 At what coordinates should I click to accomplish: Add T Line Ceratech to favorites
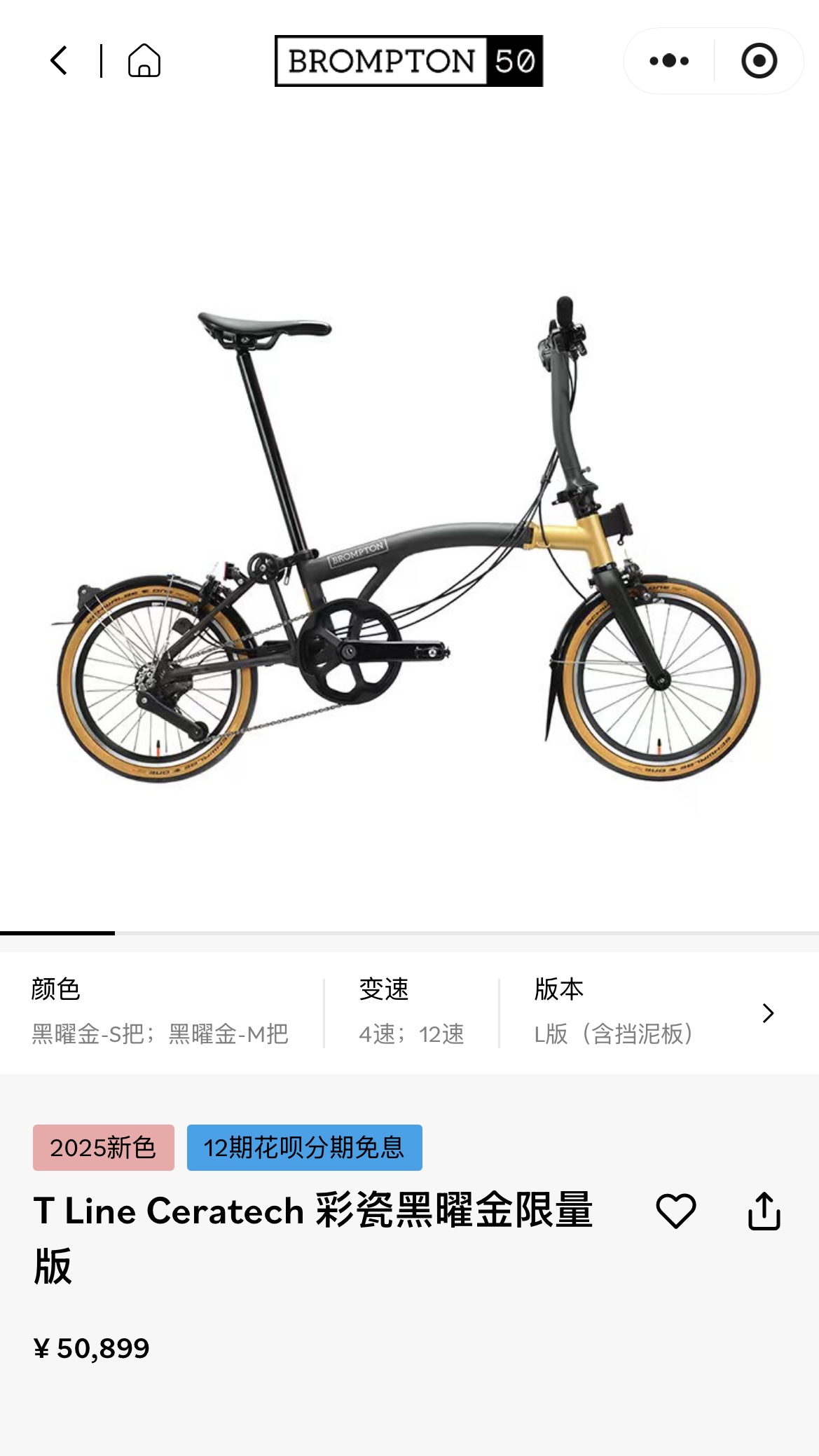pyautogui.click(x=675, y=1211)
